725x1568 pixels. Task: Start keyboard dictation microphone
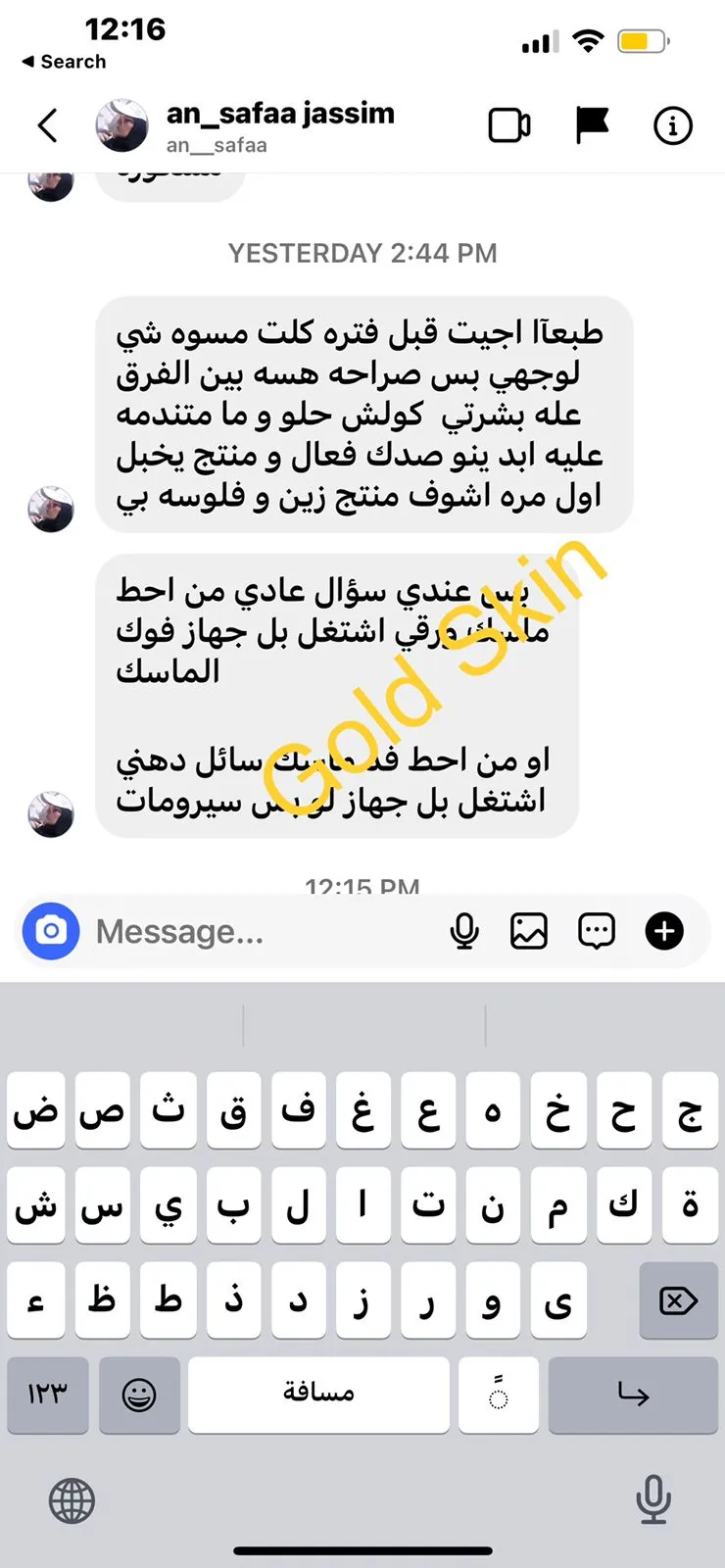click(x=652, y=1500)
